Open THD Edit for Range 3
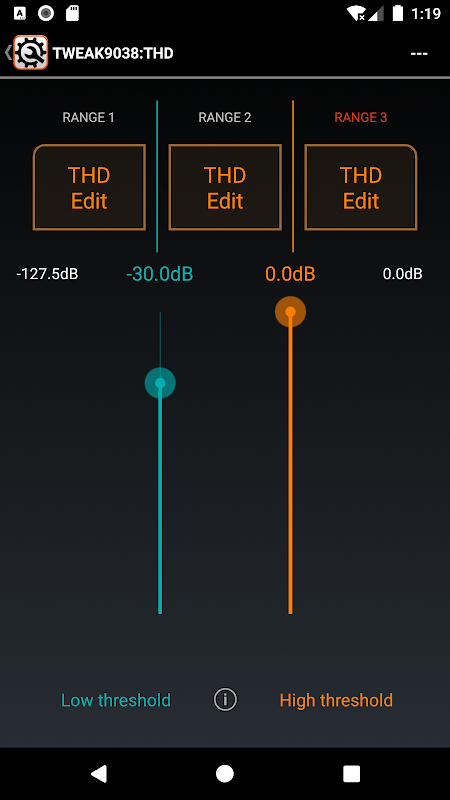This screenshot has width=450, height=800. tap(361, 187)
